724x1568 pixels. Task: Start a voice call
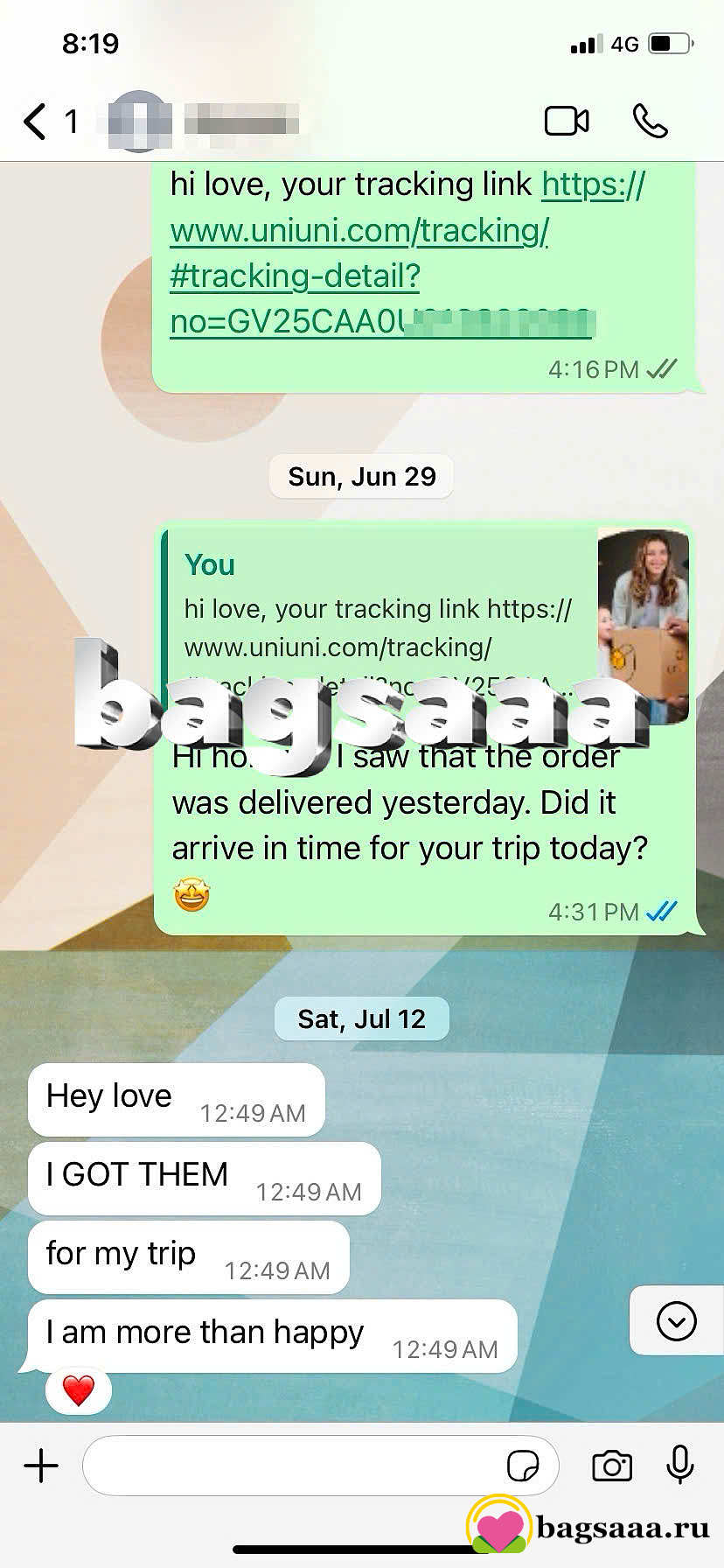pyautogui.click(x=650, y=121)
